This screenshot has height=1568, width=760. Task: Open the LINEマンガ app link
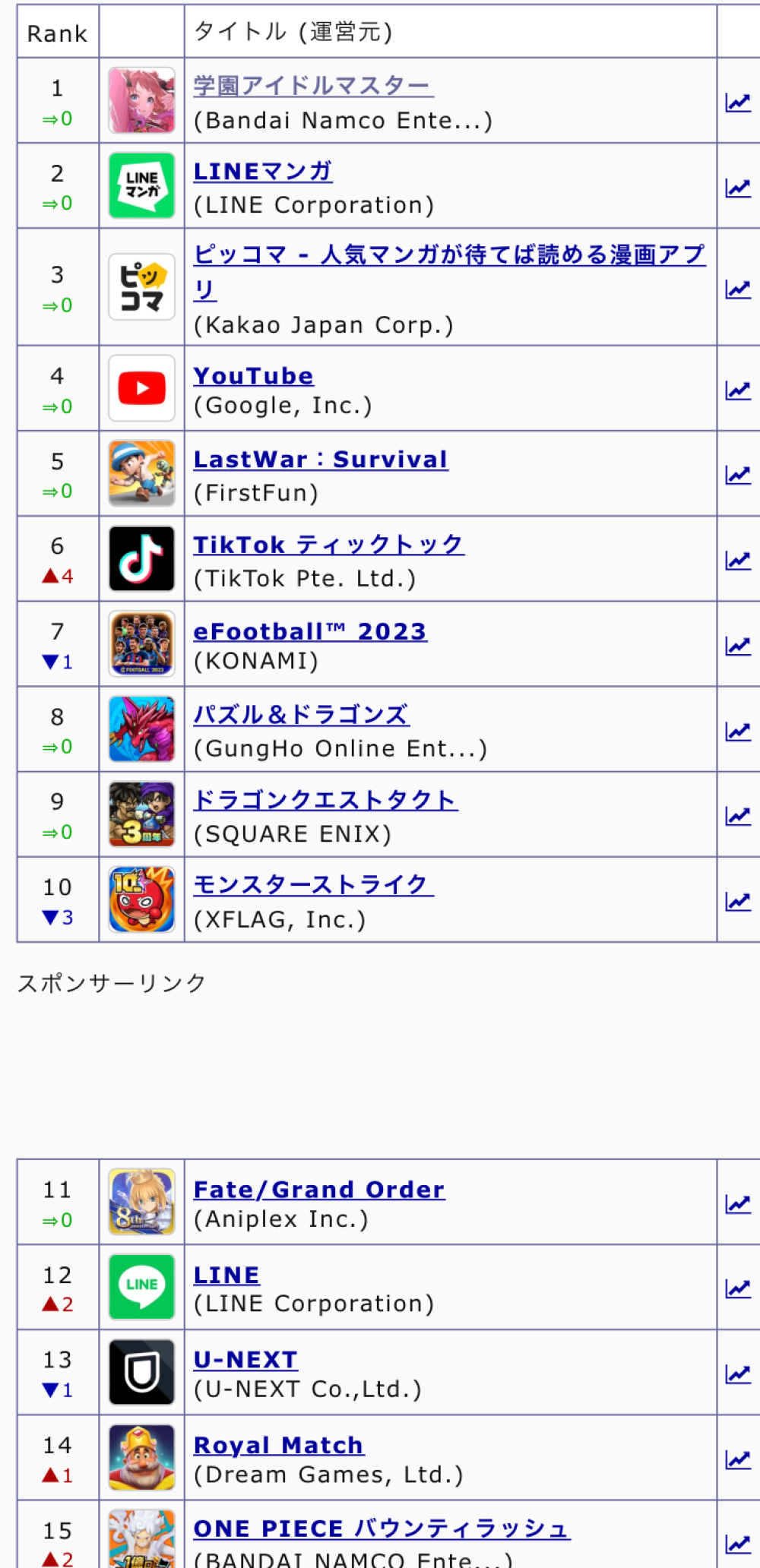[x=262, y=172]
